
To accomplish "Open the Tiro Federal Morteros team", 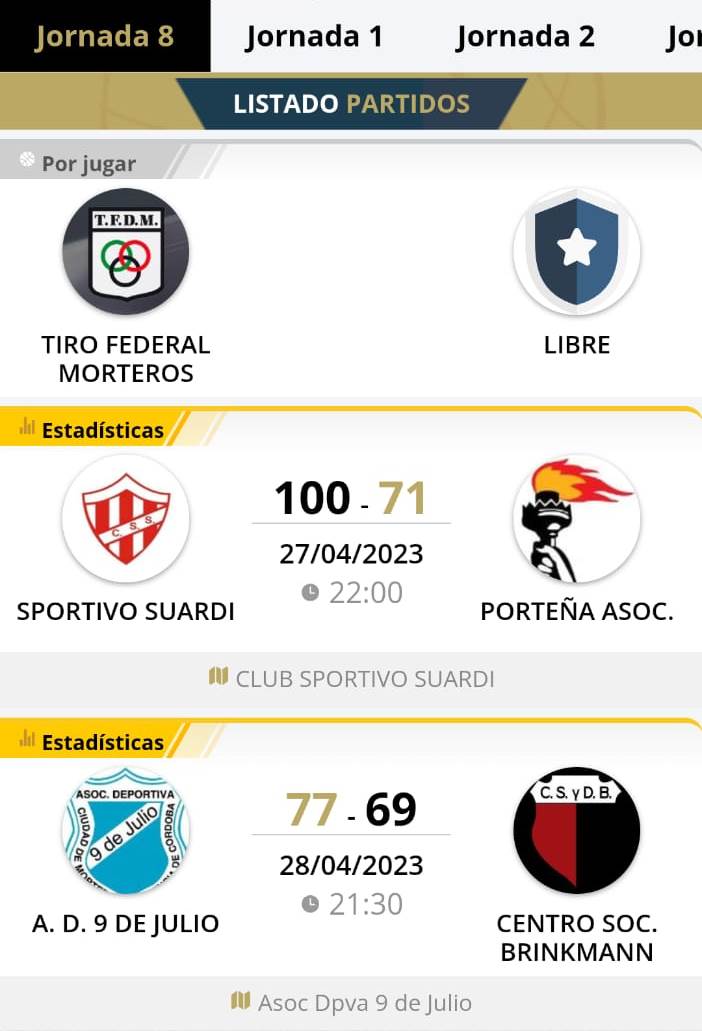I will [x=126, y=252].
